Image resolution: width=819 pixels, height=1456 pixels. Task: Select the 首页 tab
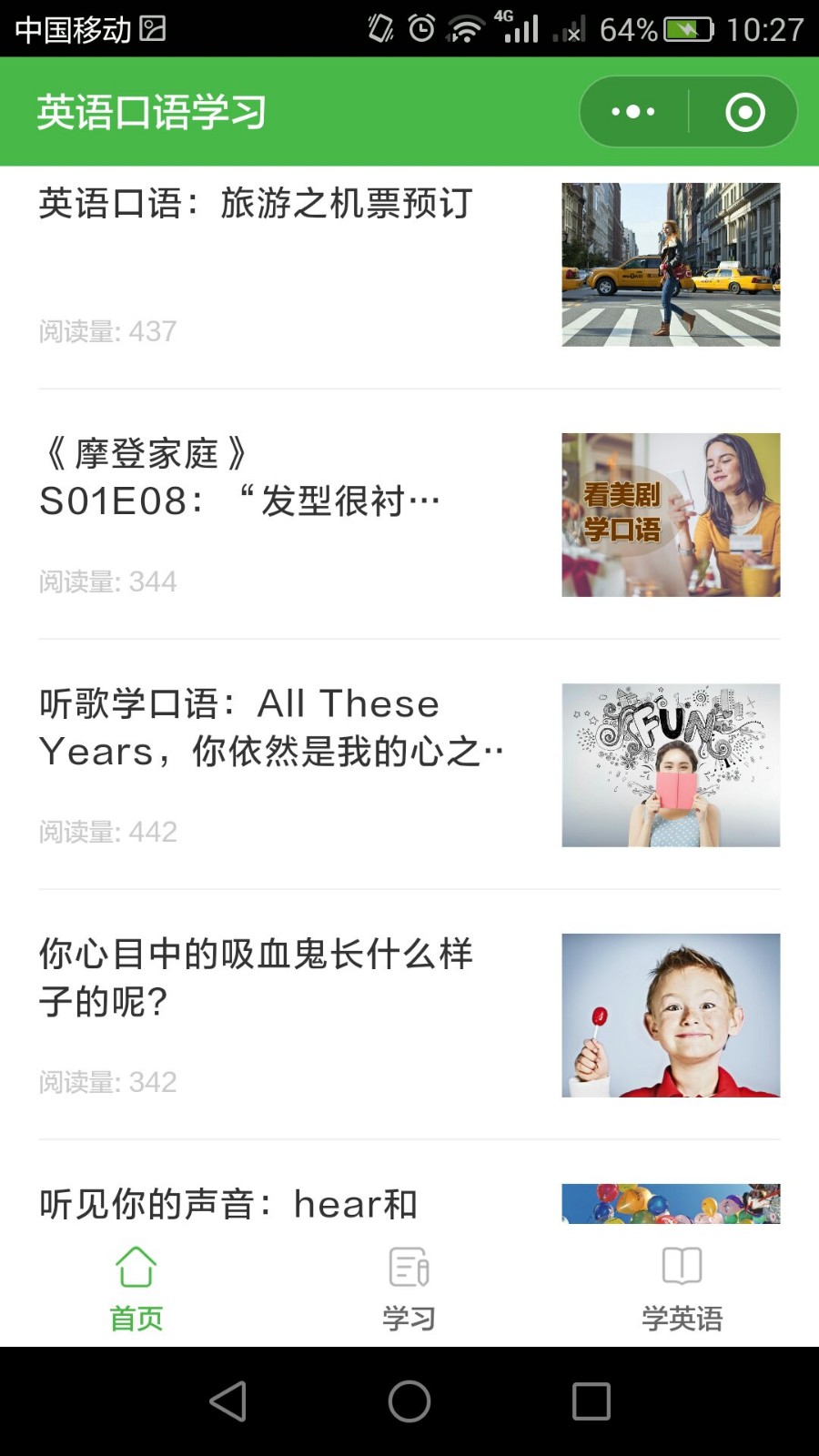point(136,1289)
